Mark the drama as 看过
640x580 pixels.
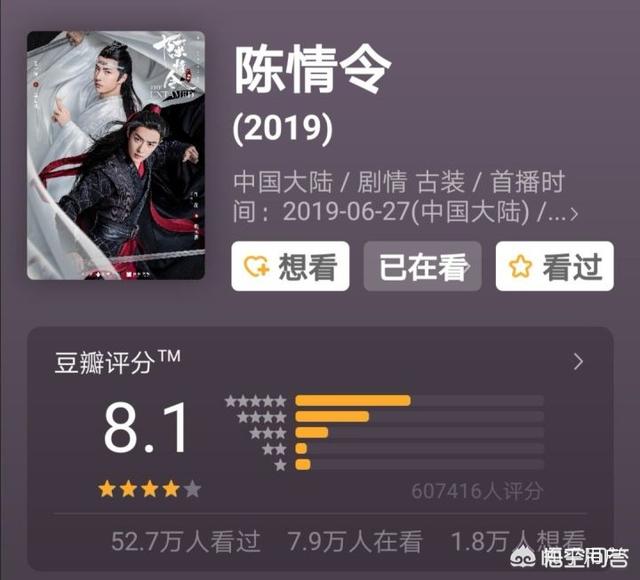pos(554,266)
